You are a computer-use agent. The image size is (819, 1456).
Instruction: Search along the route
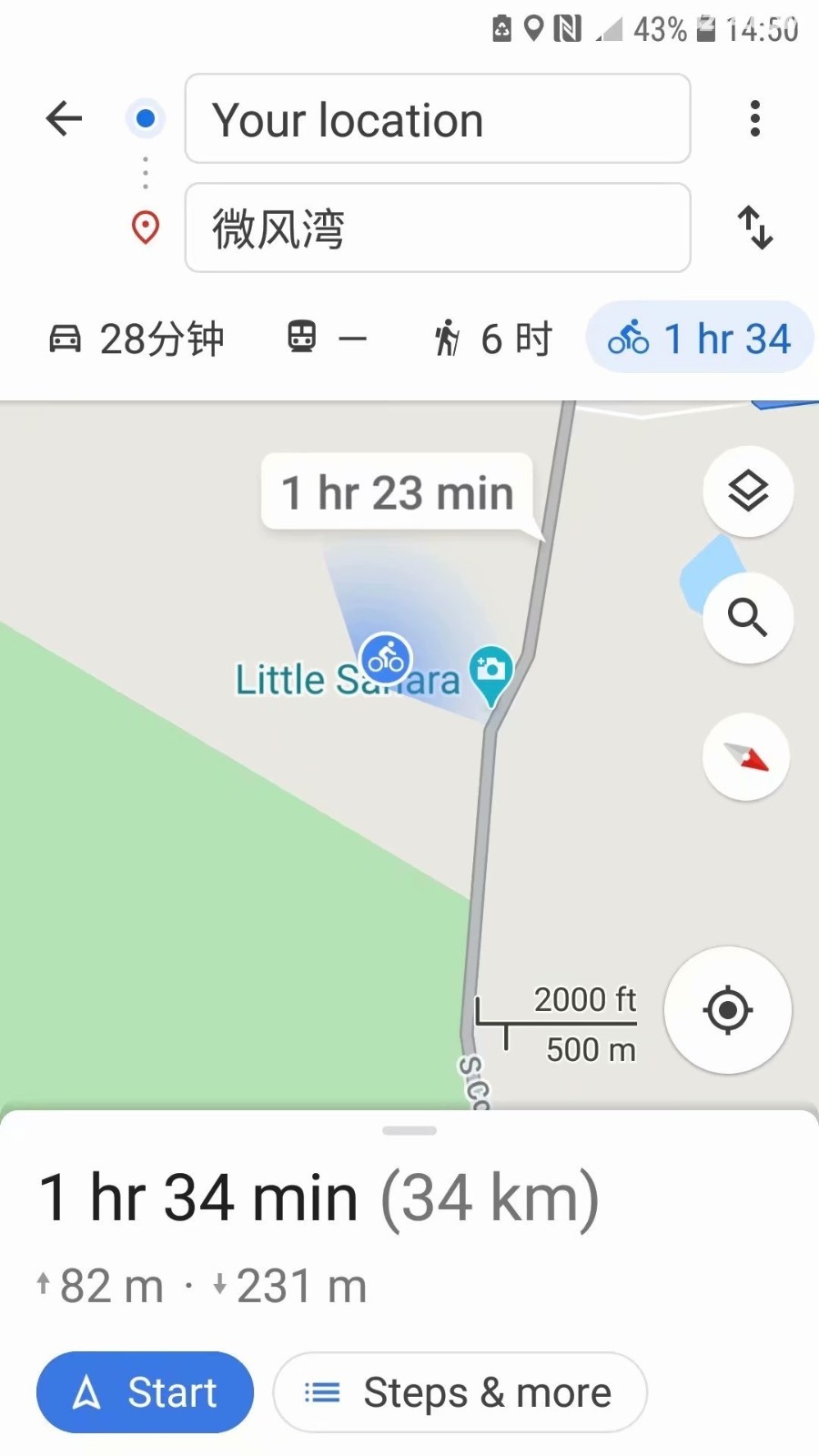click(x=748, y=618)
